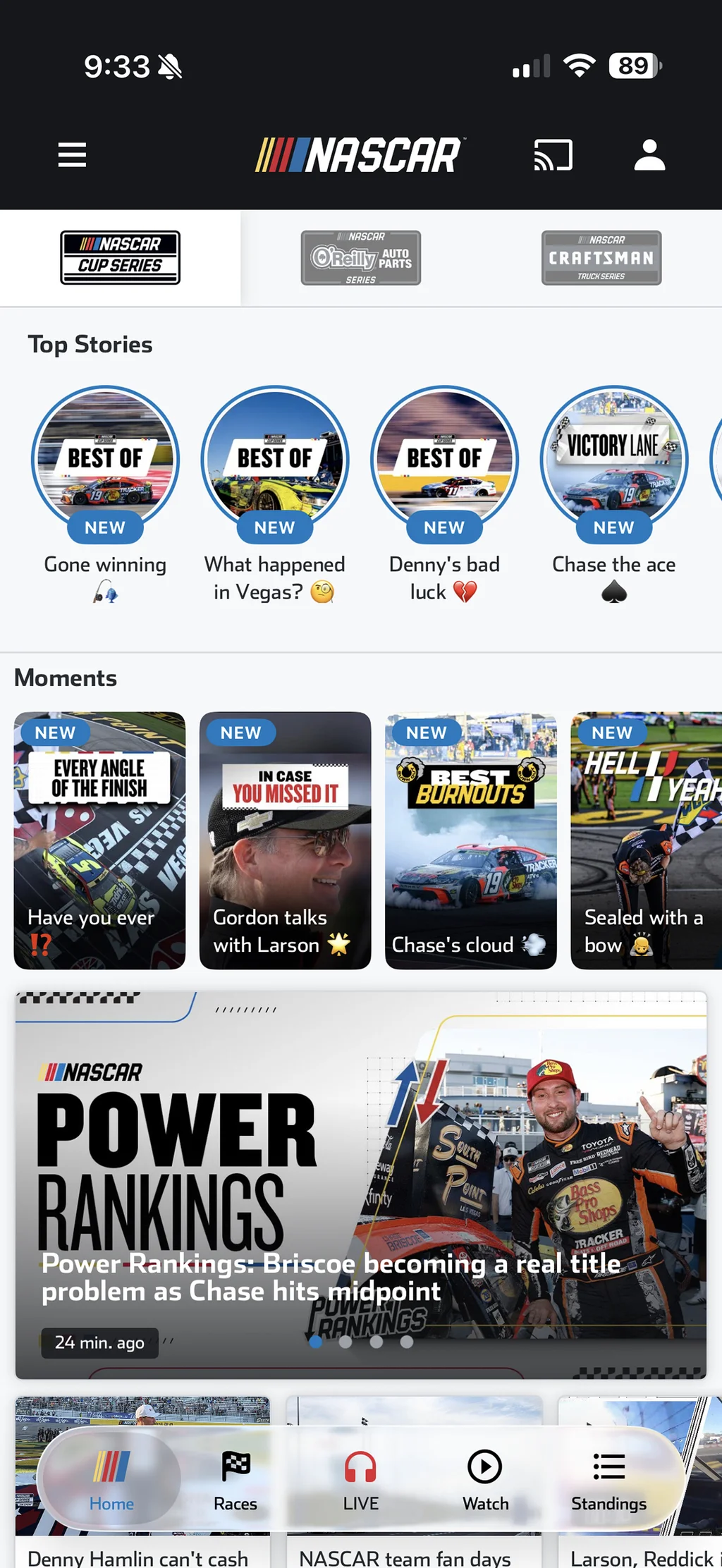Switch to the Watch tab
722x1568 pixels.
pos(485,1481)
